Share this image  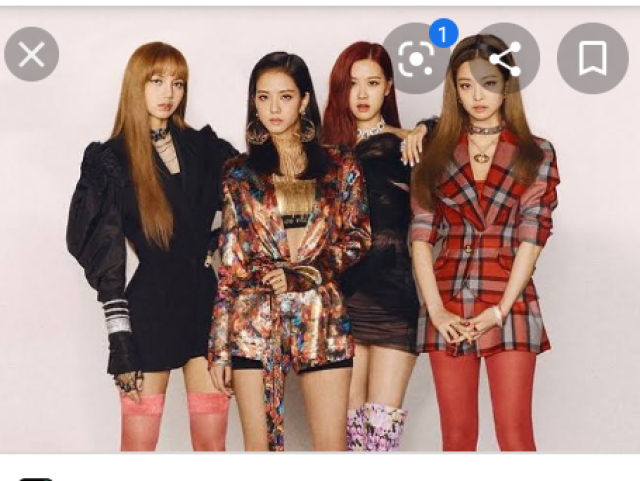tap(505, 58)
